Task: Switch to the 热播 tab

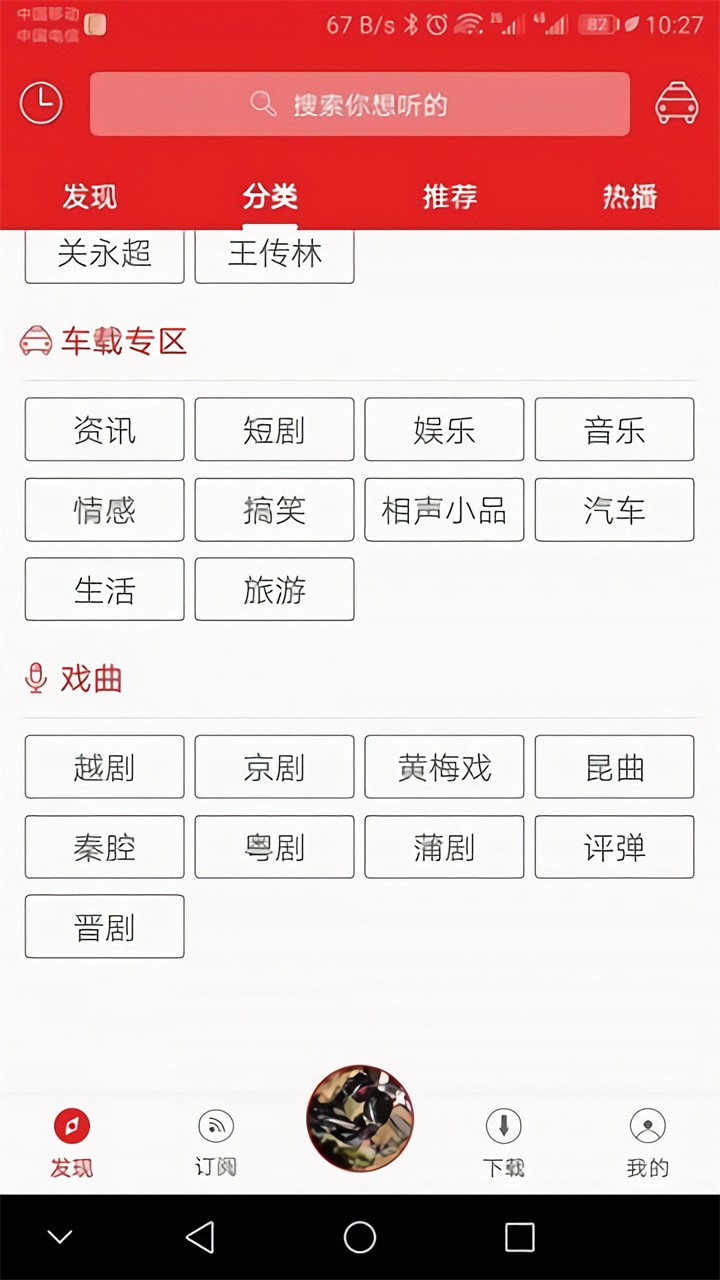Action: [x=629, y=196]
